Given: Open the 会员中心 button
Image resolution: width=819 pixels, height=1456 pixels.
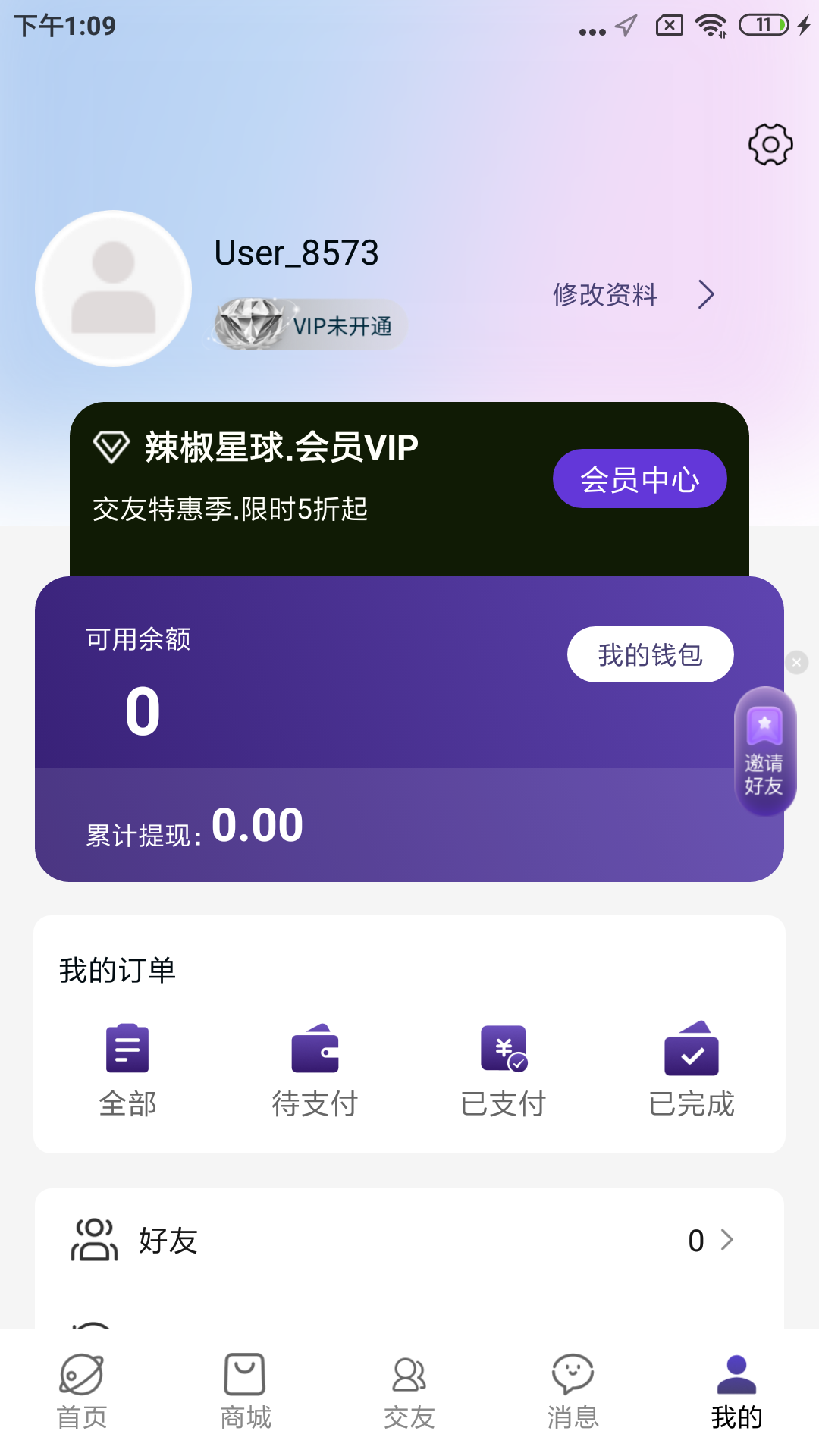Looking at the screenshot, I should click(x=639, y=478).
